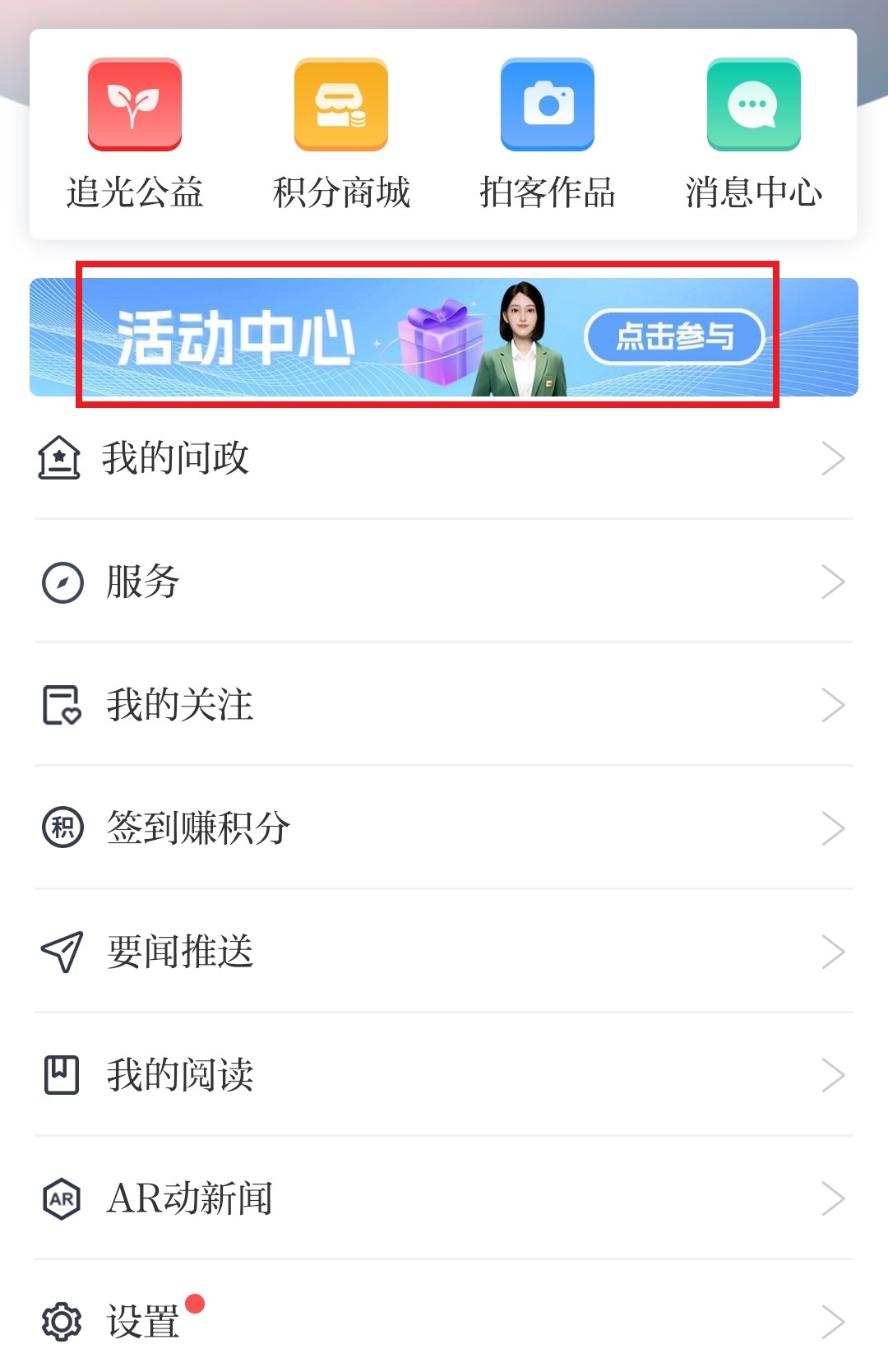Open 拍客作品 camera works
Viewport: 888px width, 1372px height.
[x=548, y=133]
